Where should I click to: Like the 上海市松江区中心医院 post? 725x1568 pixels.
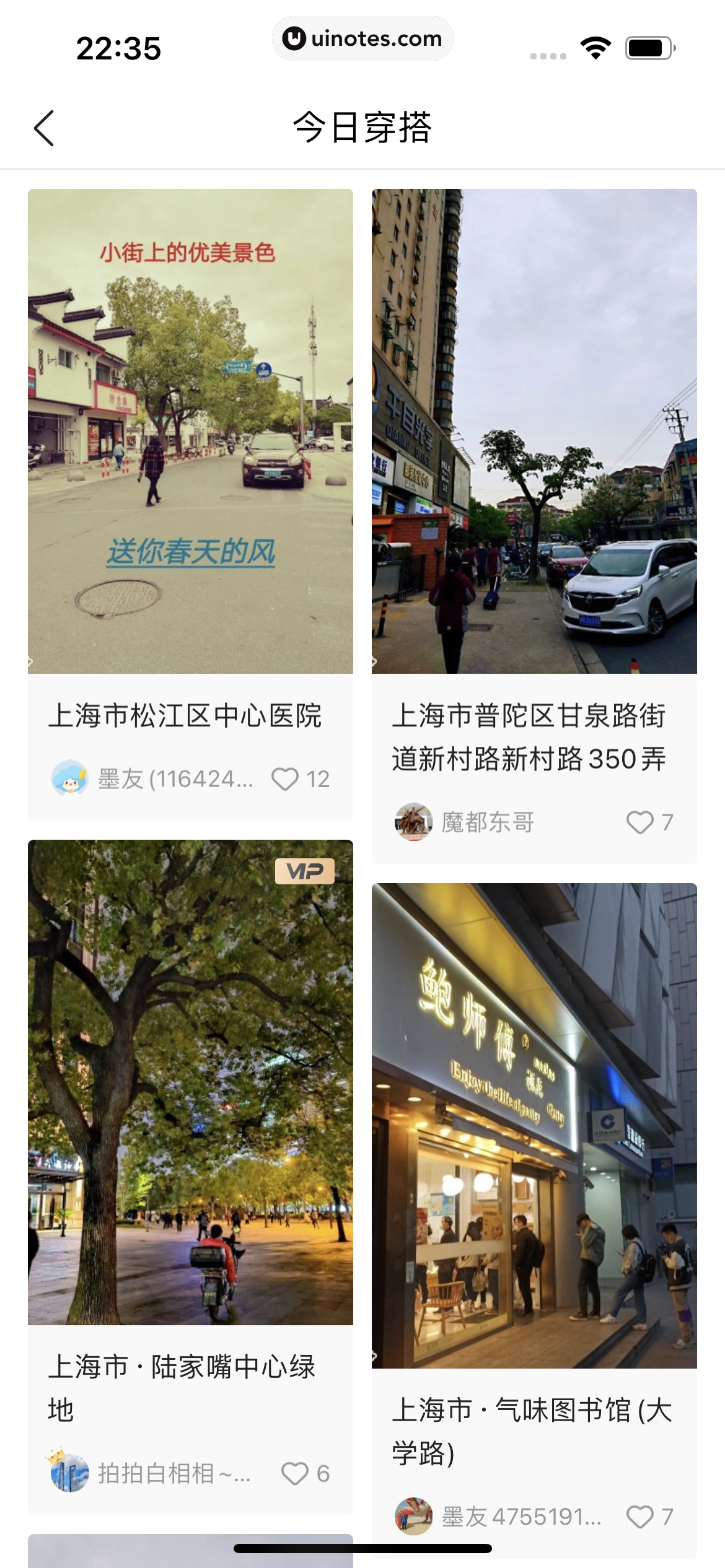(x=285, y=779)
